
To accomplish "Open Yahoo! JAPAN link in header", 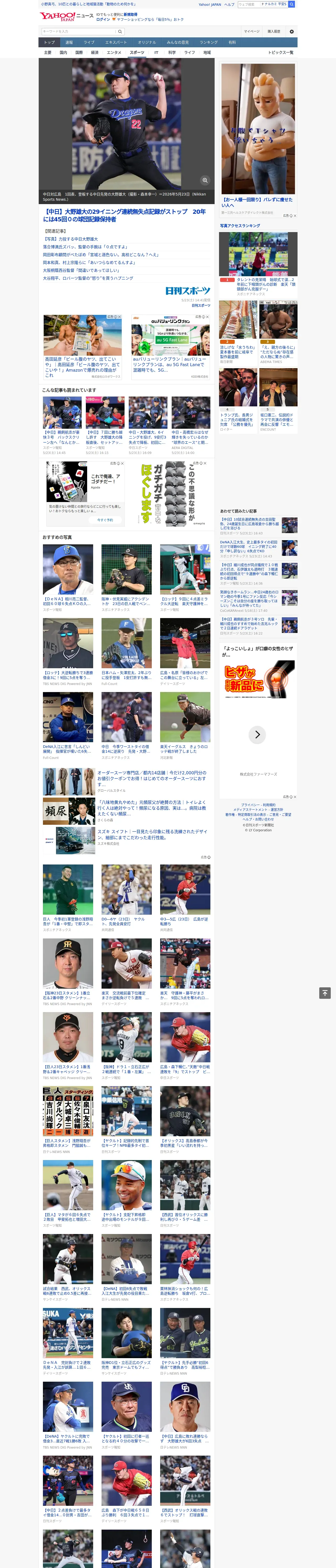I will click(210, 4).
